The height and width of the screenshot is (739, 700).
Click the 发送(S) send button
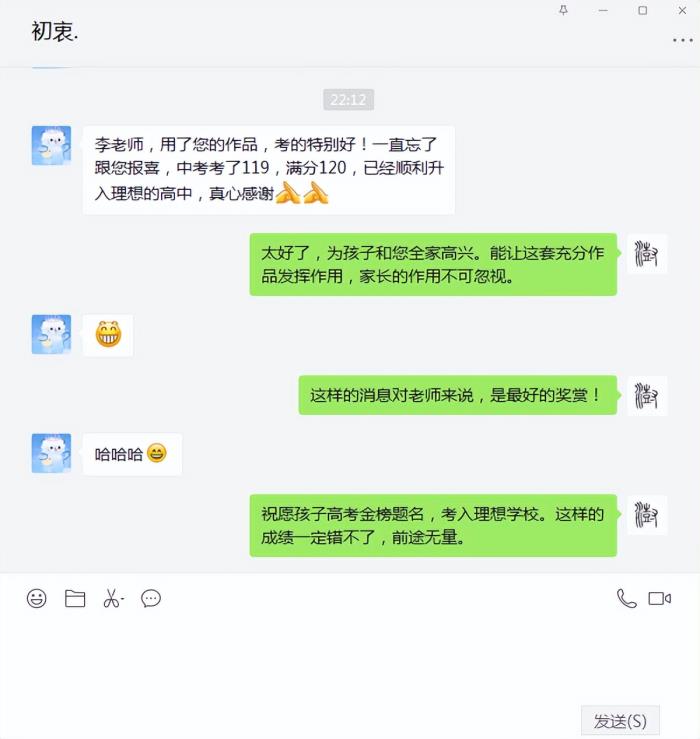[620, 720]
